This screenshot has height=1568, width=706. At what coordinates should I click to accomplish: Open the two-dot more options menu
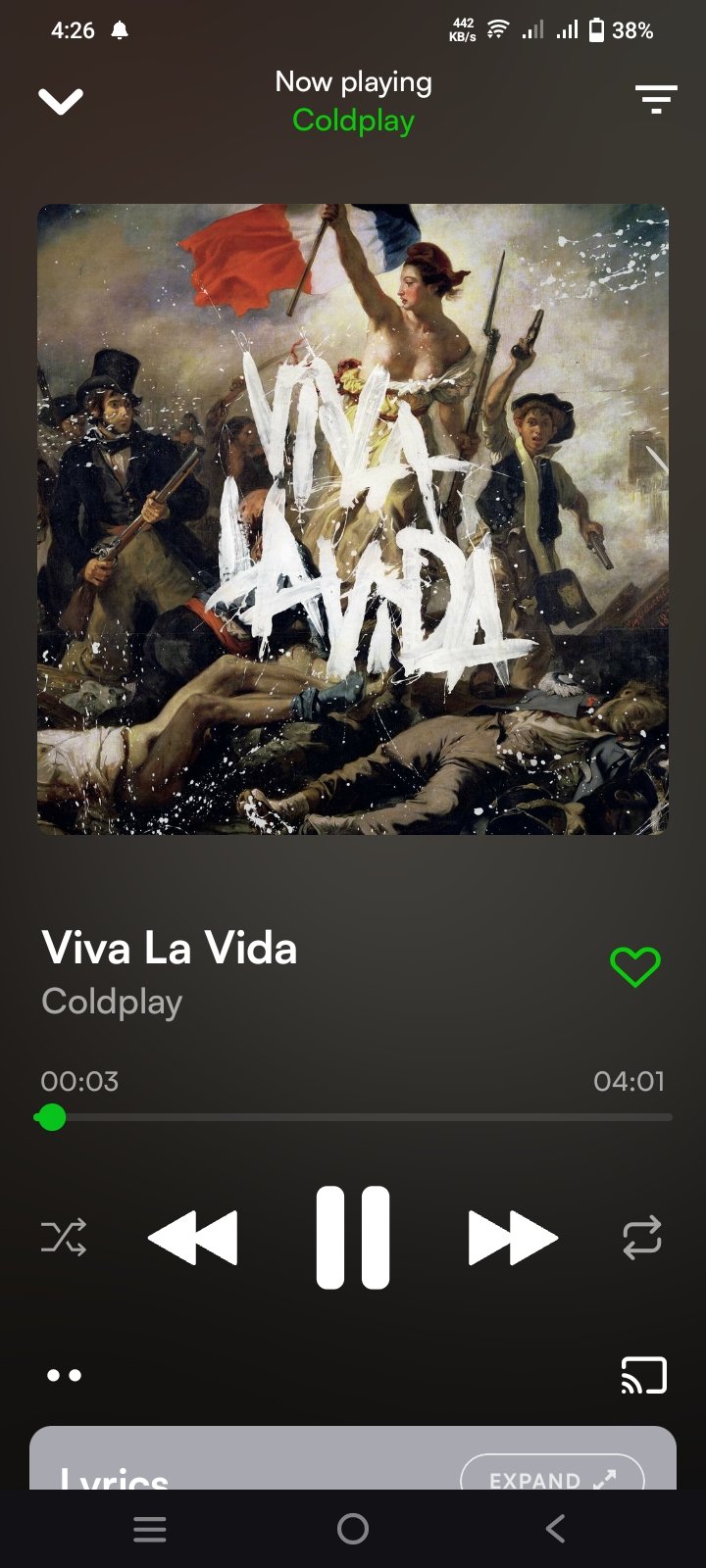65,1375
